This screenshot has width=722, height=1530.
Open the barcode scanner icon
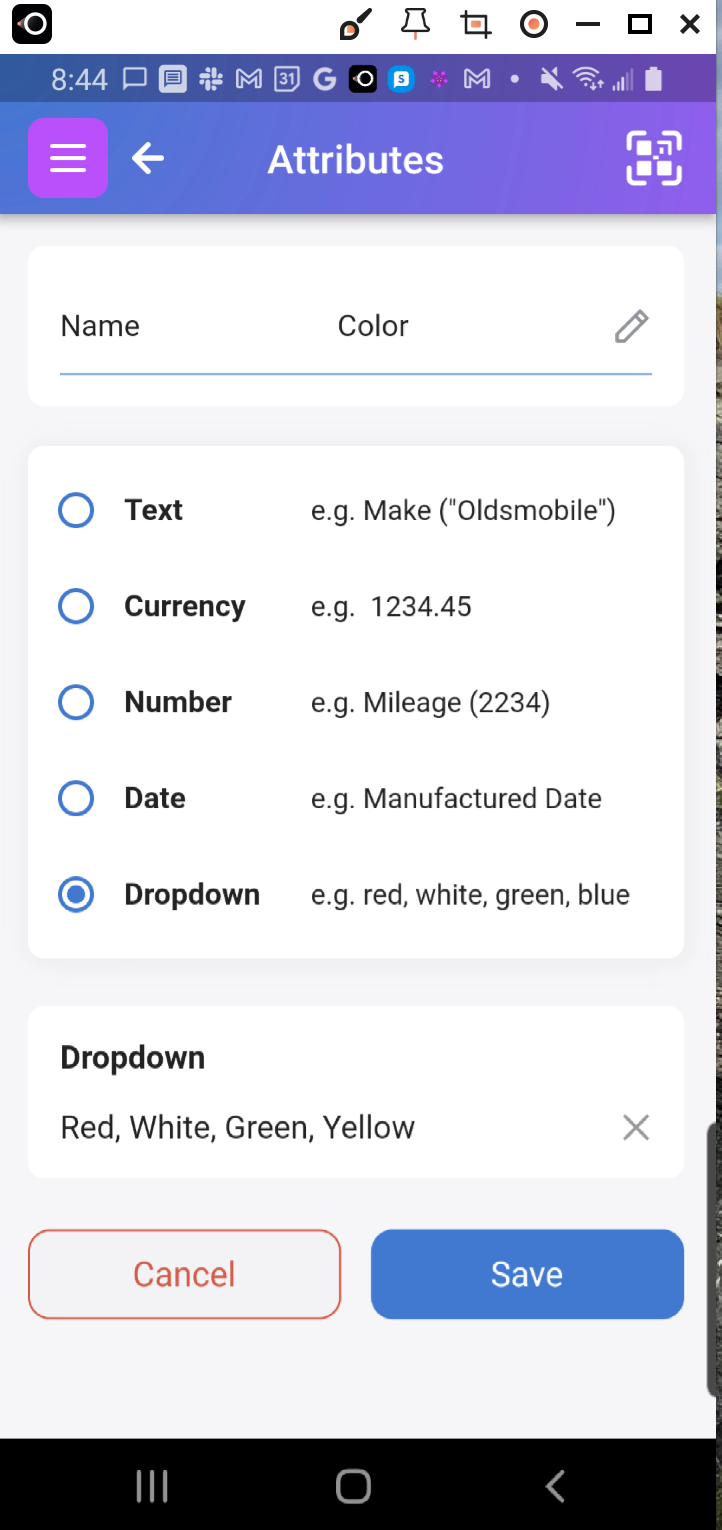click(x=654, y=158)
